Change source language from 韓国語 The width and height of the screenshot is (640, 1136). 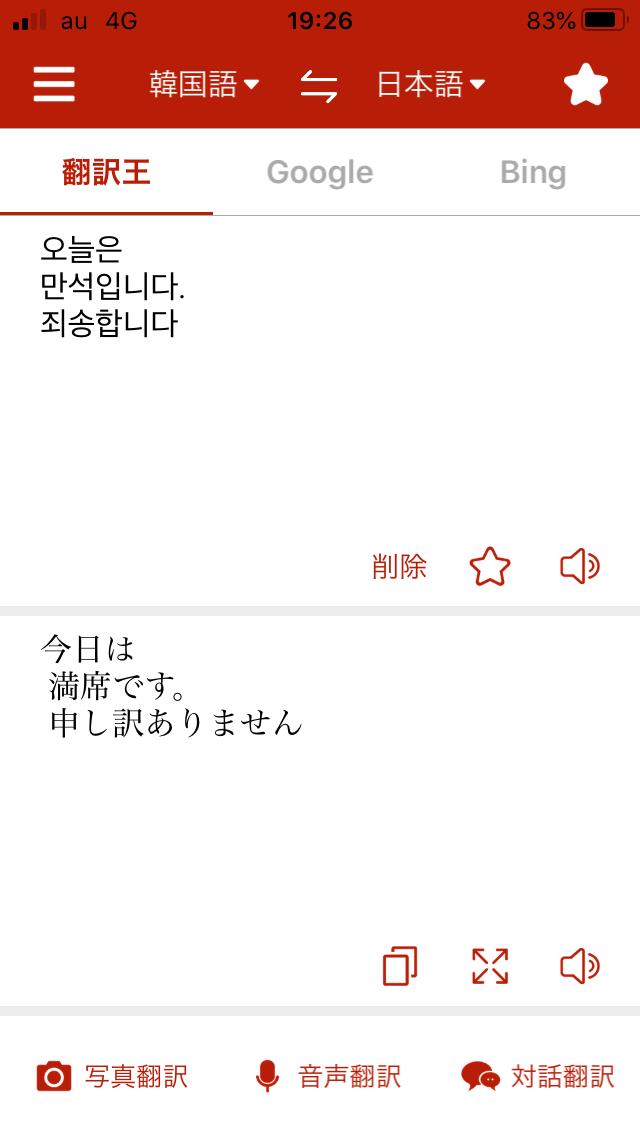[x=204, y=85]
